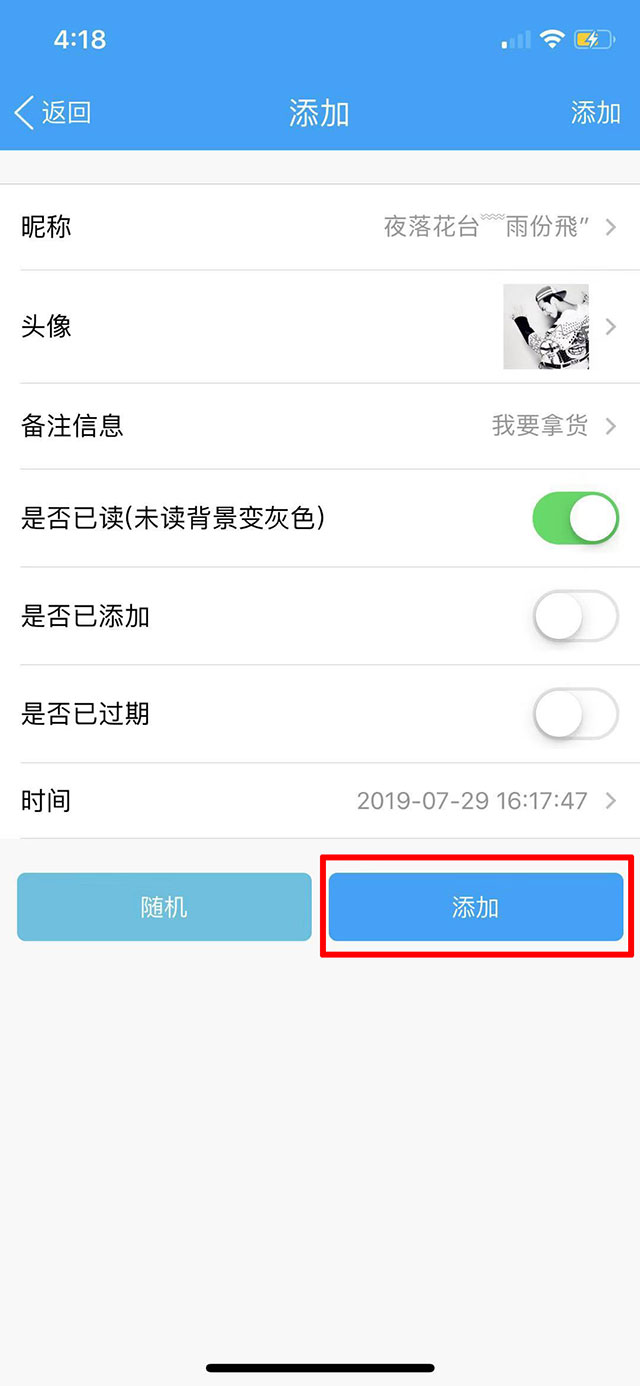Screen dimensions: 640x1386
Task: Open the 昵称 nickname row
Action: pyautogui.click(x=320, y=227)
